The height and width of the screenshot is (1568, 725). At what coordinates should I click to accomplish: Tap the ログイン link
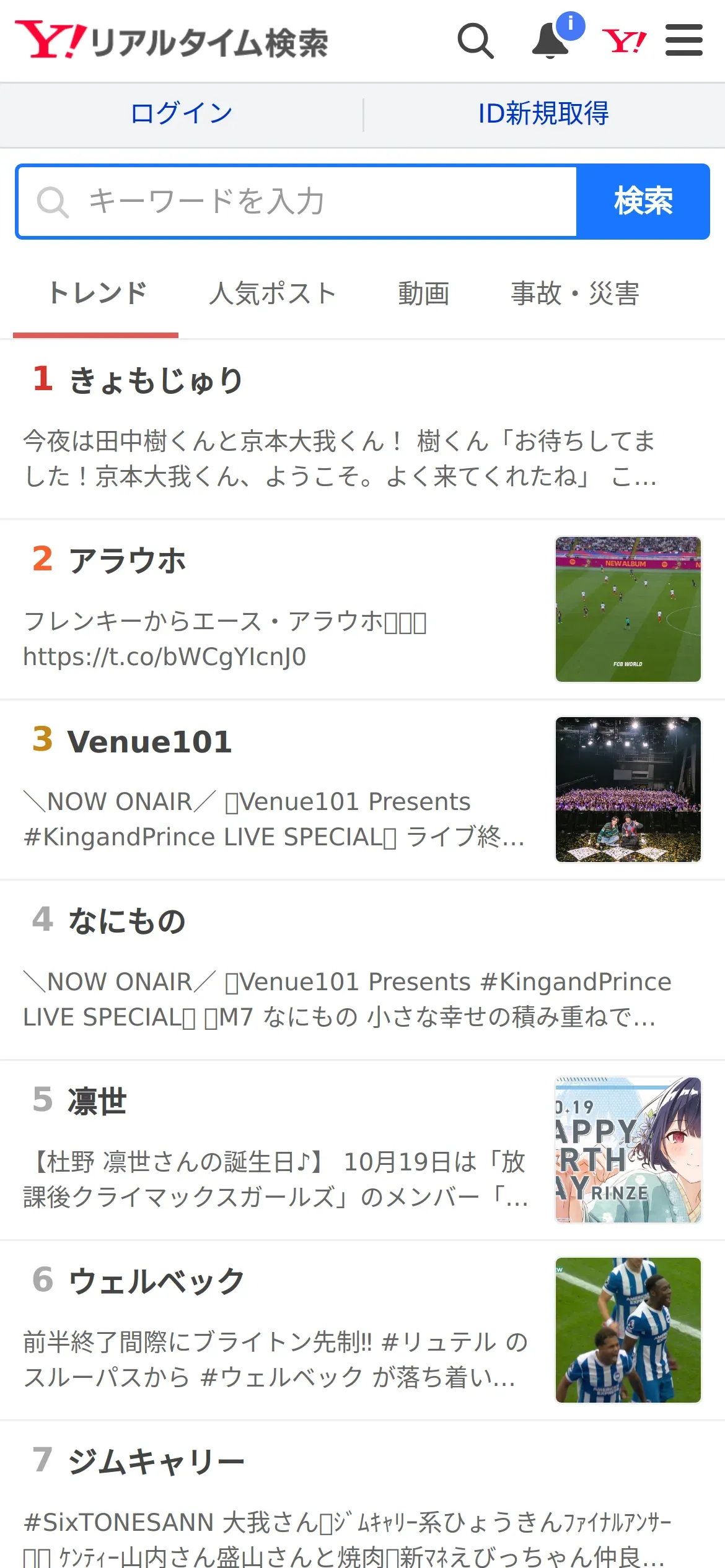coord(182,114)
